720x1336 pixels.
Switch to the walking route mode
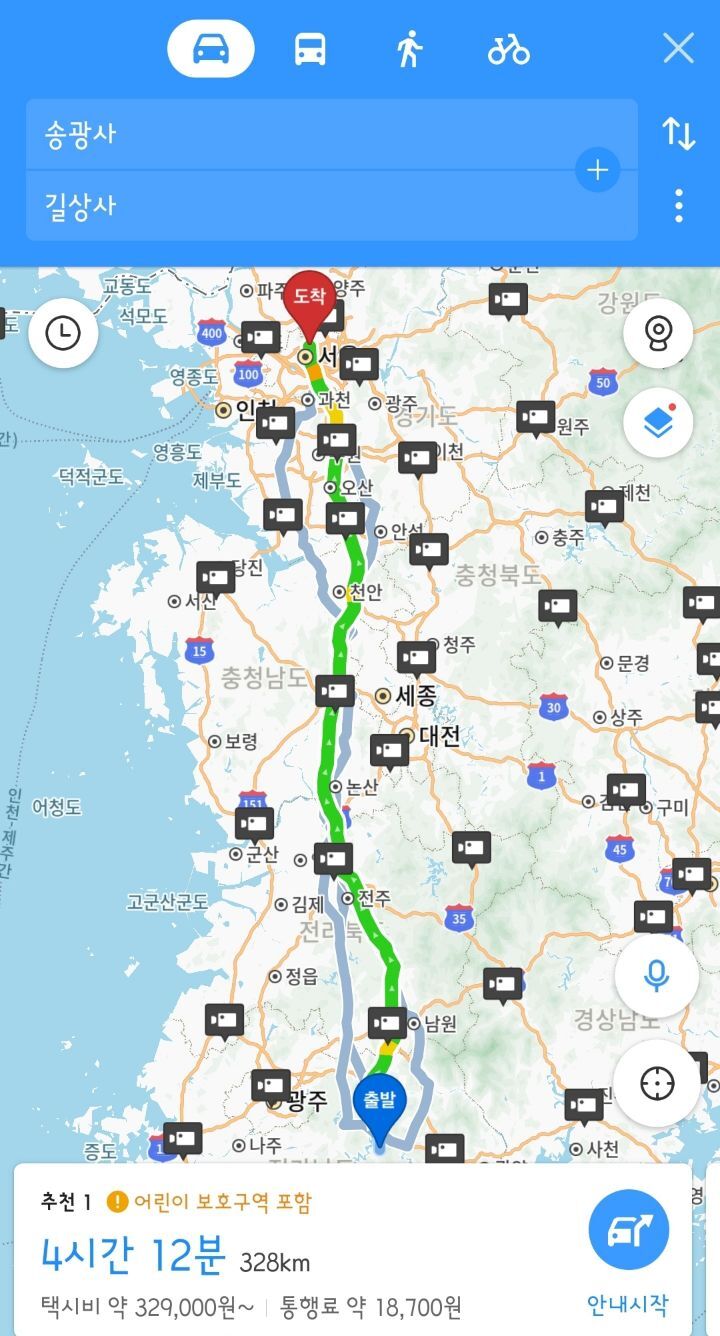(408, 48)
